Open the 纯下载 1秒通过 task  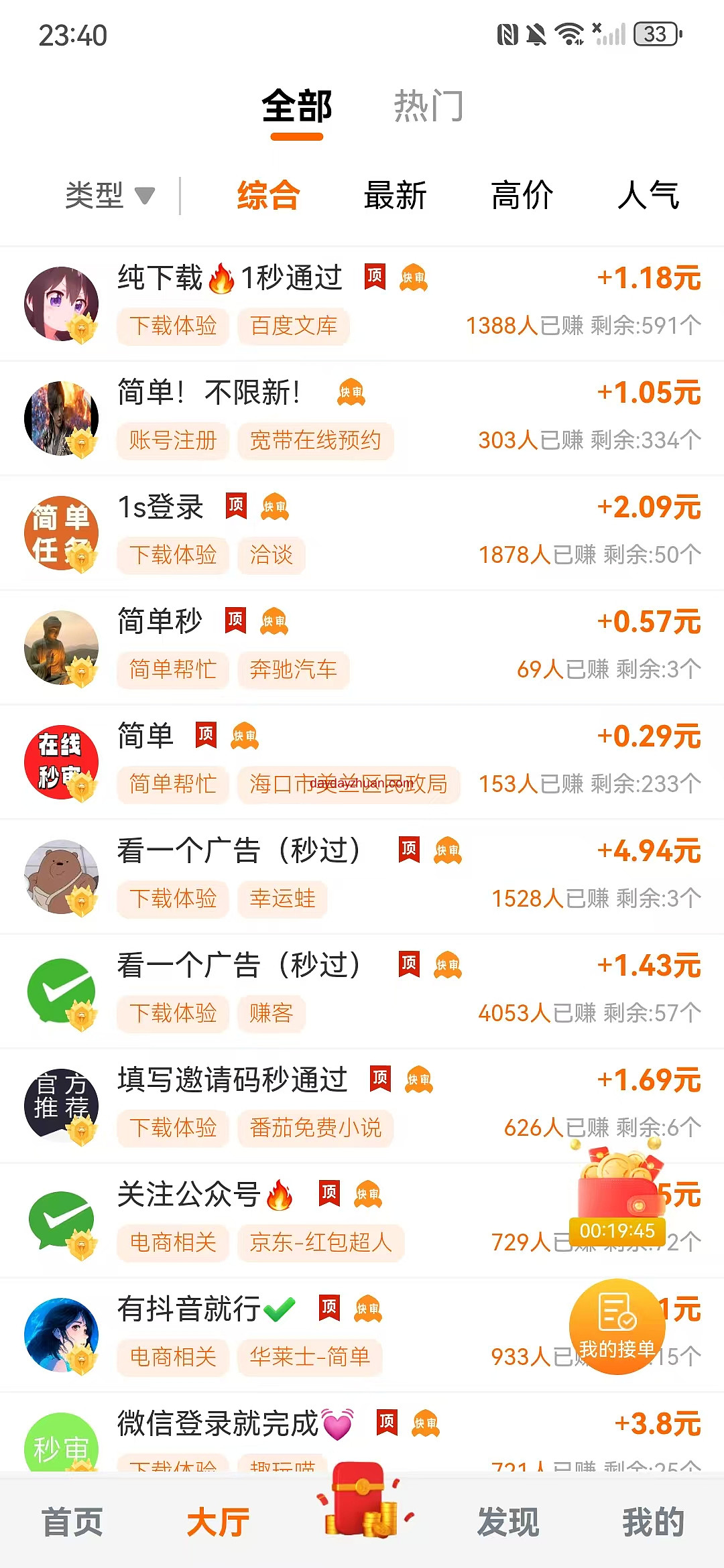point(362,303)
